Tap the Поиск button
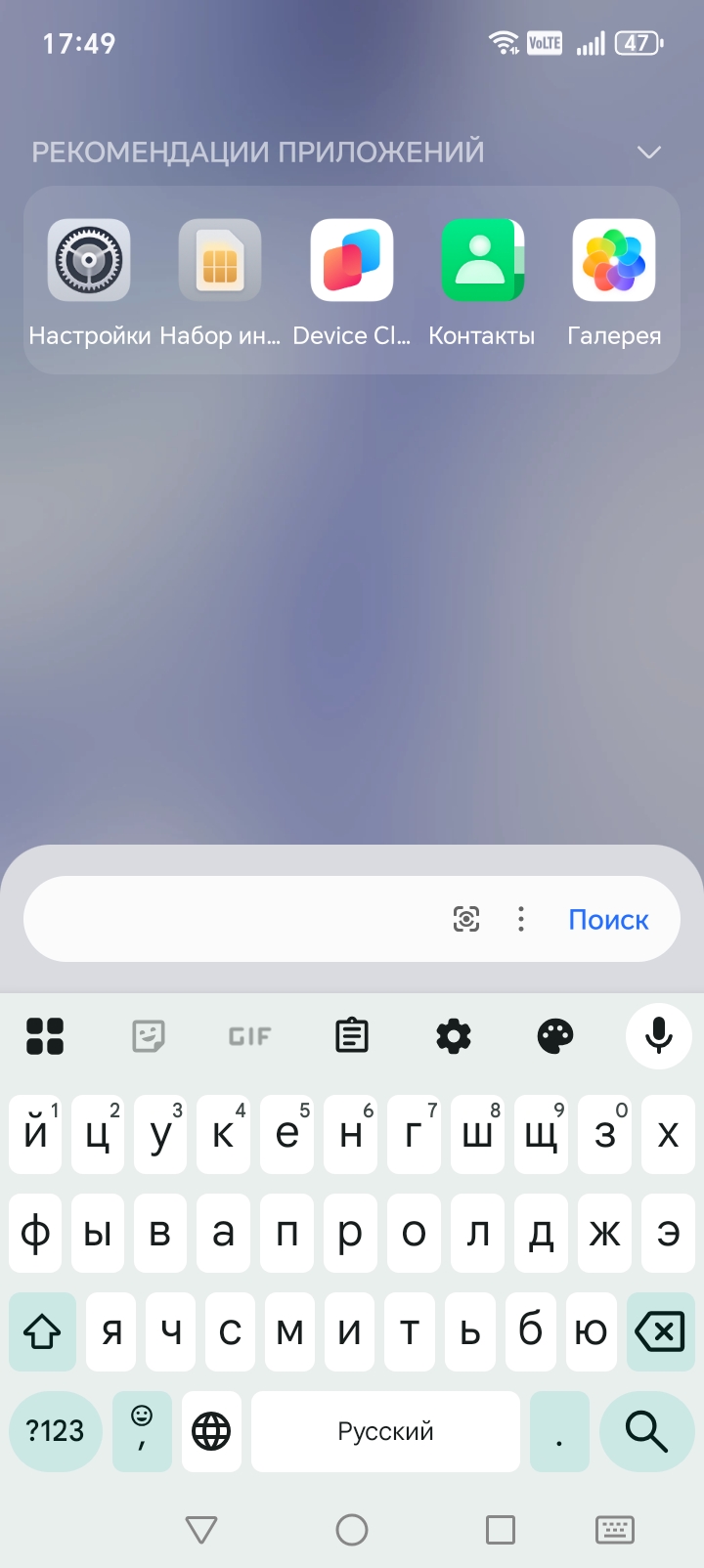704x1568 pixels. (x=608, y=920)
